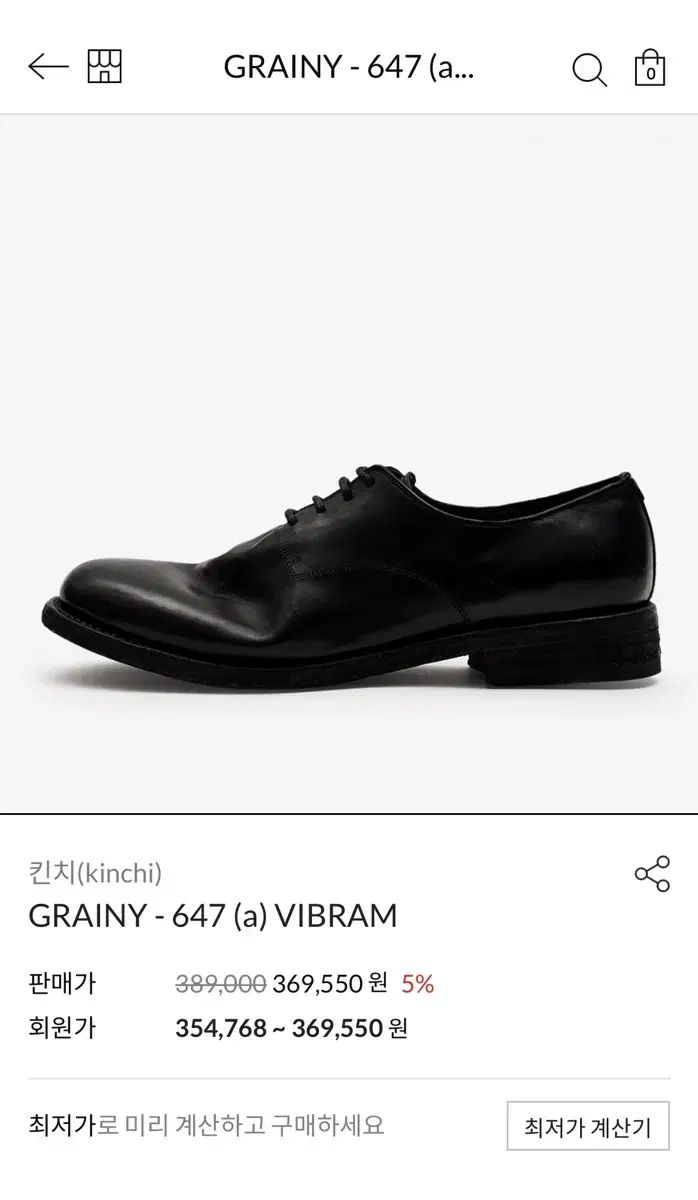Viewport: 698px width, 1200px height.
Task: Open the store home icon
Action: pos(105,67)
